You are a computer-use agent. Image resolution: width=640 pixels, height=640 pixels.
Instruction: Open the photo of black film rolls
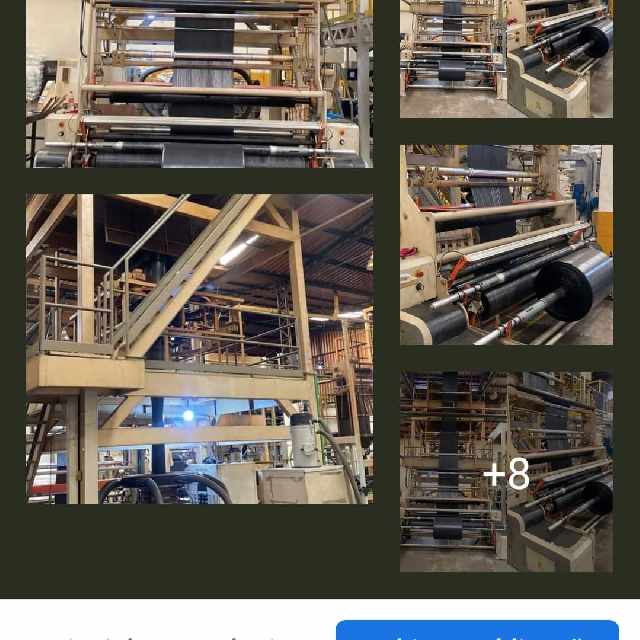pyautogui.click(x=506, y=245)
